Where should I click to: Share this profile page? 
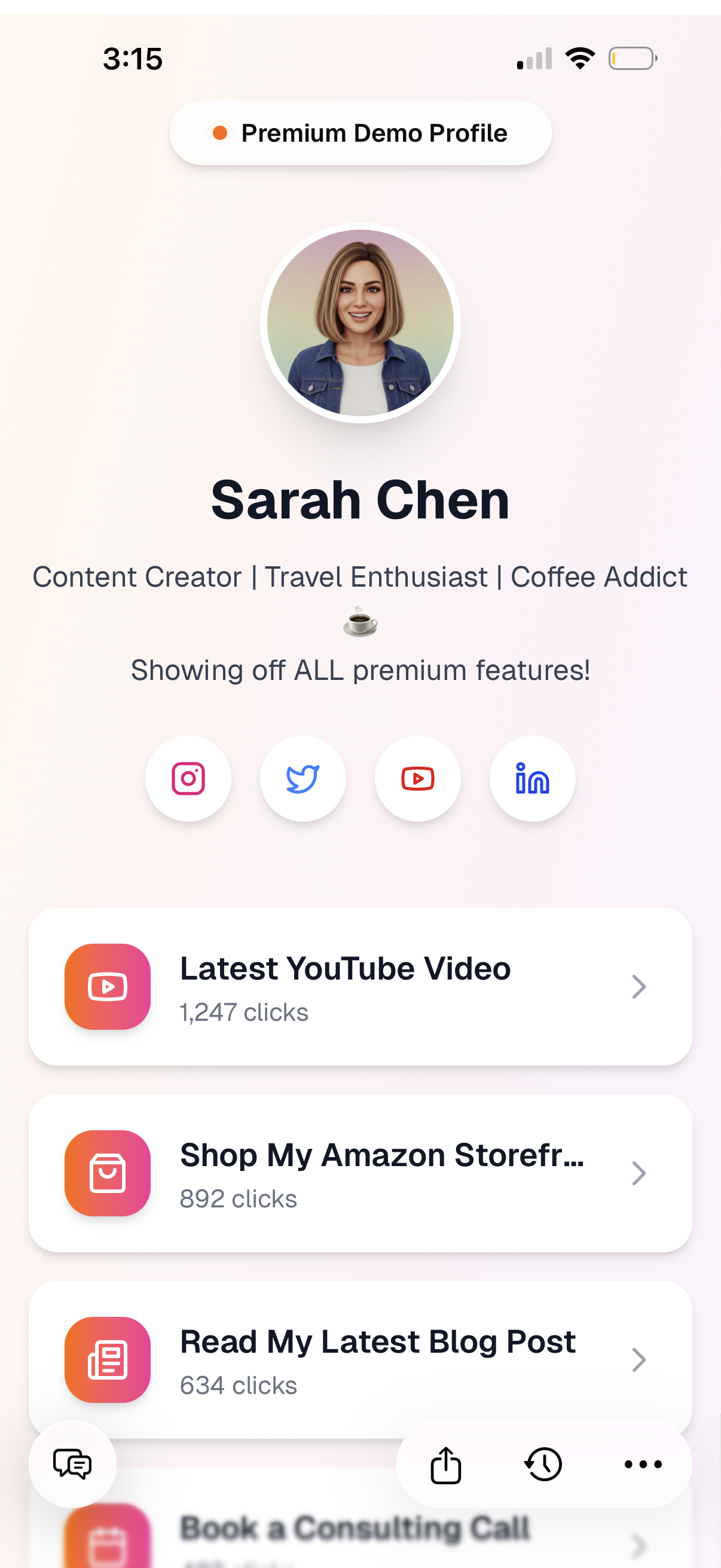tap(445, 1465)
